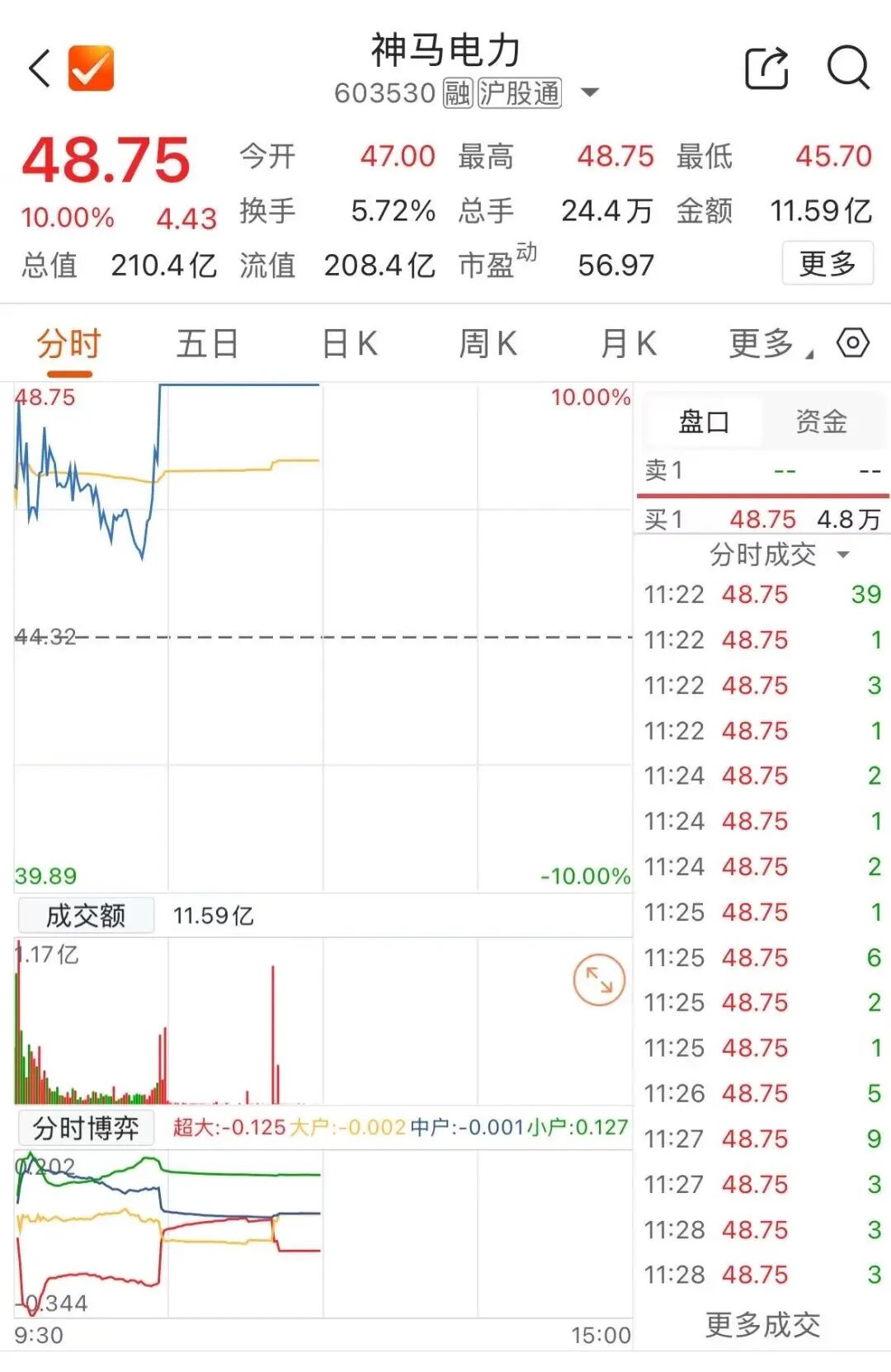891x1372 pixels.
Task: Open the 成交额 indicator selector
Action: pyautogui.click(x=86, y=915)
